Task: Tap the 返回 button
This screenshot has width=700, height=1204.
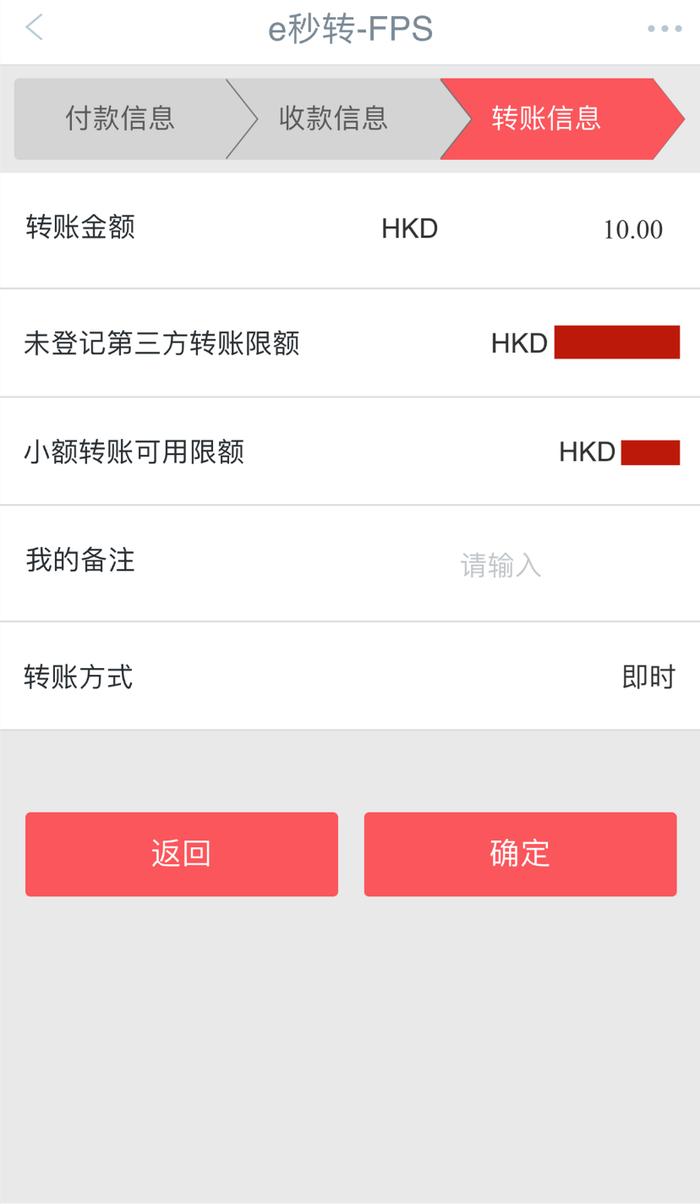Action: coord(181,854)
